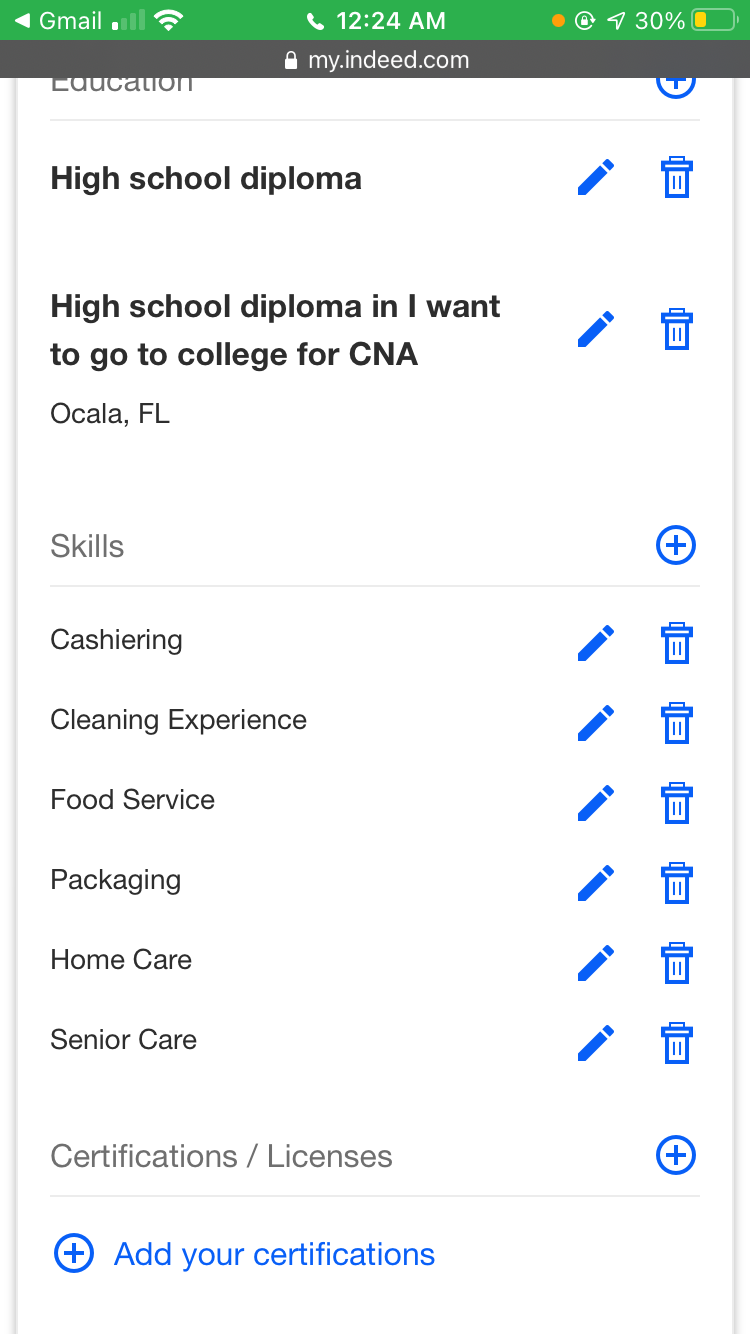Edit the Home Care skill

[x=596, y=963]
